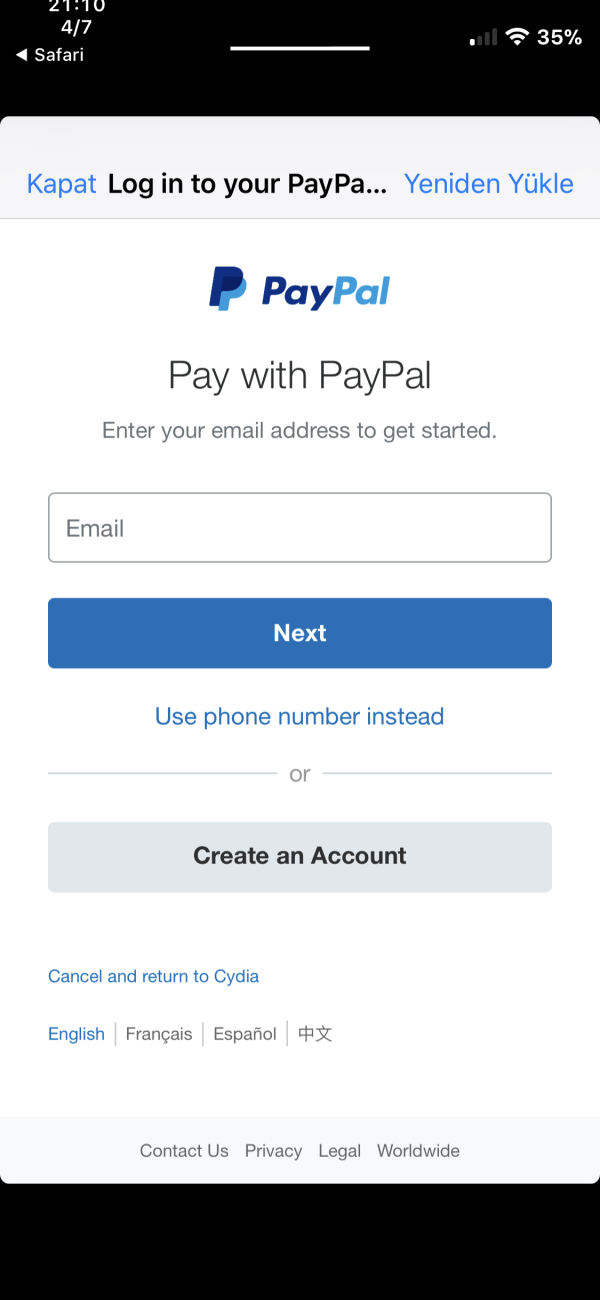View the Legal page
The width and height of the screenshot is (600, 1300).
[339, 1151]
